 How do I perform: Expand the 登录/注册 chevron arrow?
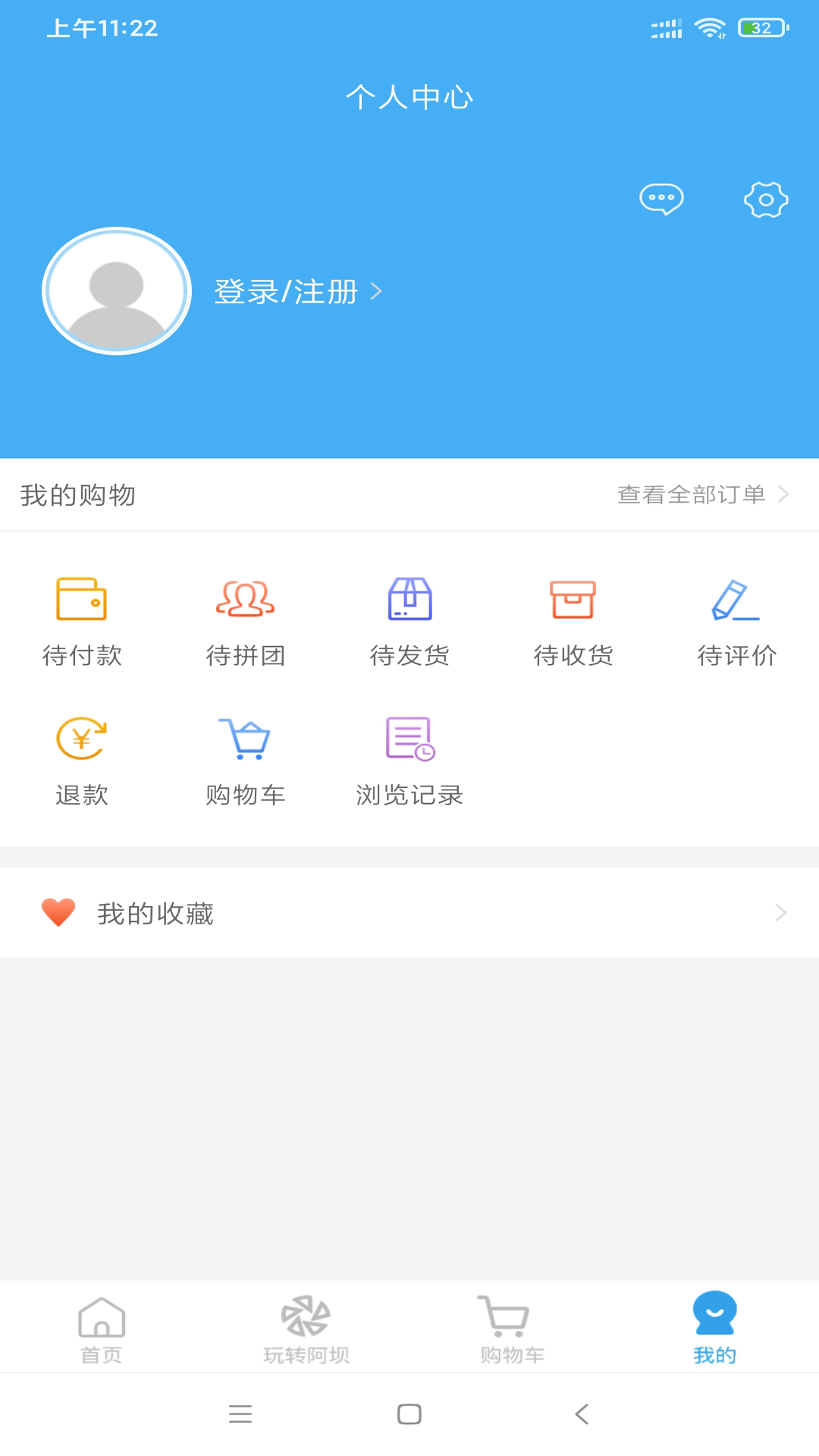pos(377,291)
